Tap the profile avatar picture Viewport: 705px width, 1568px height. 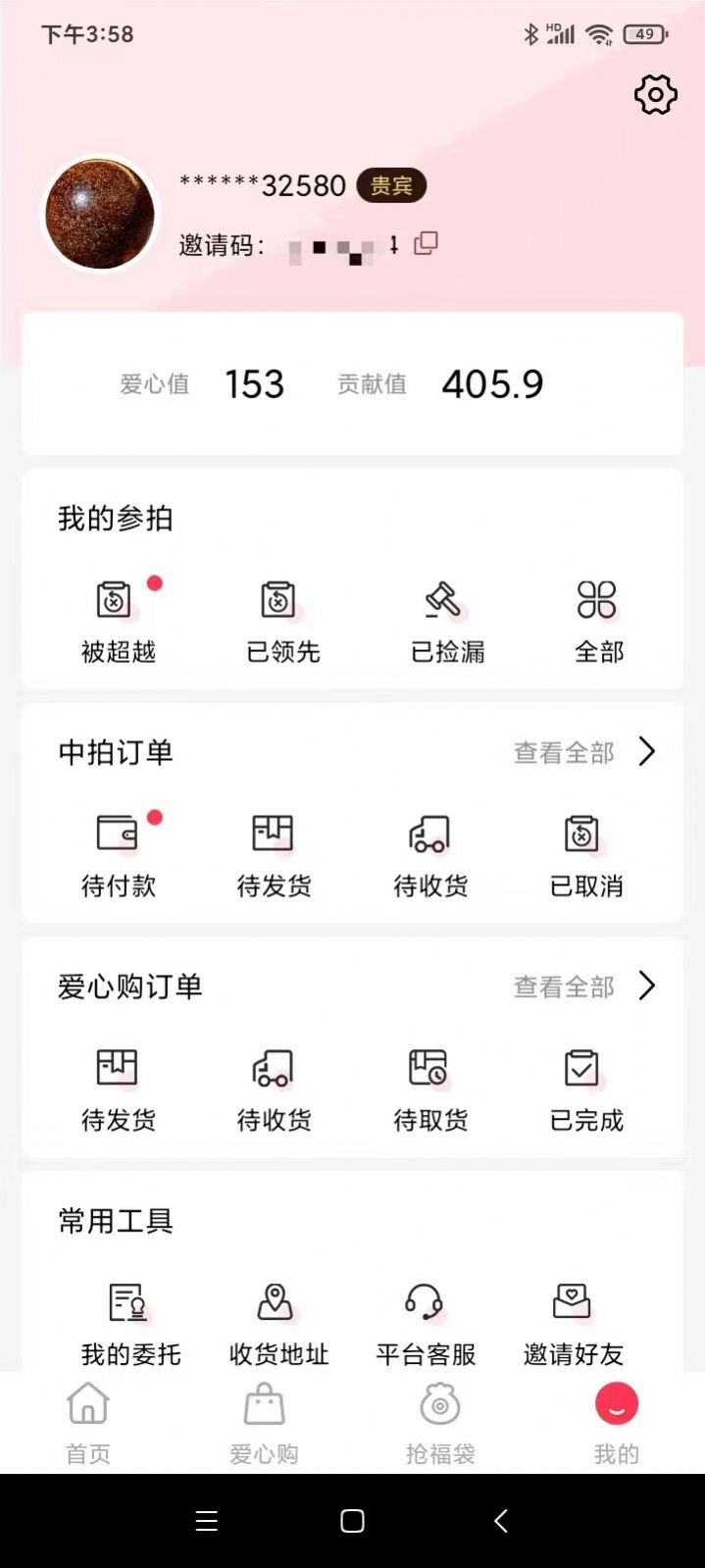100,214
